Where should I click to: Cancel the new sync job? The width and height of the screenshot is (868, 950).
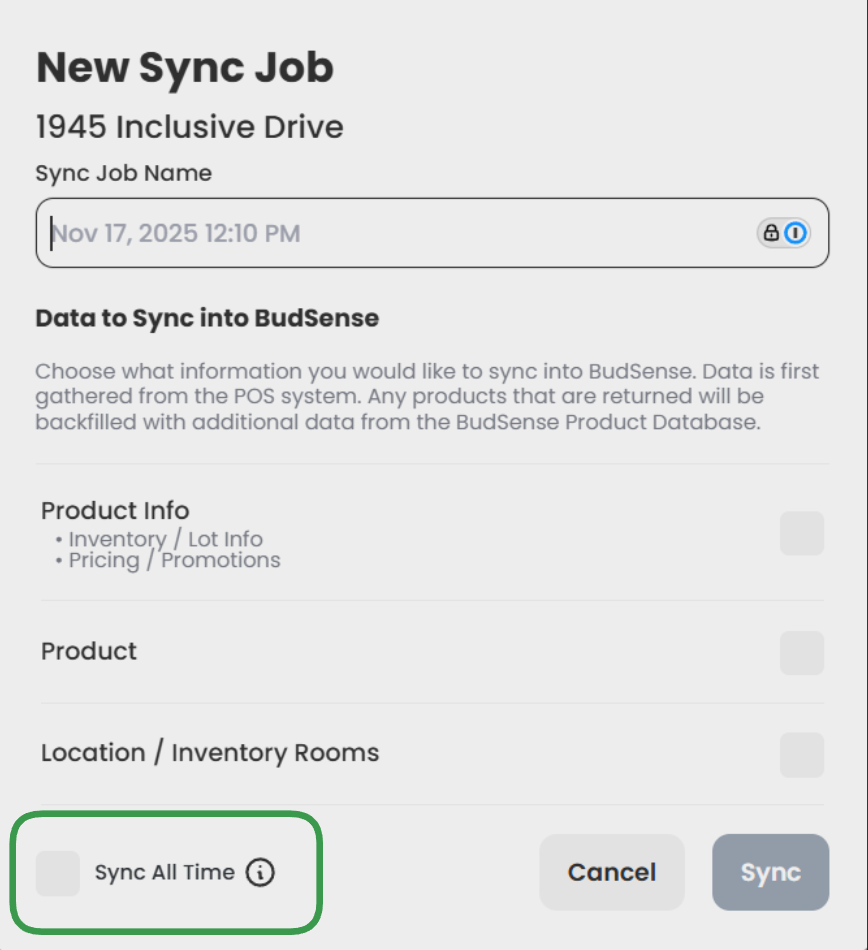point(612,872)
